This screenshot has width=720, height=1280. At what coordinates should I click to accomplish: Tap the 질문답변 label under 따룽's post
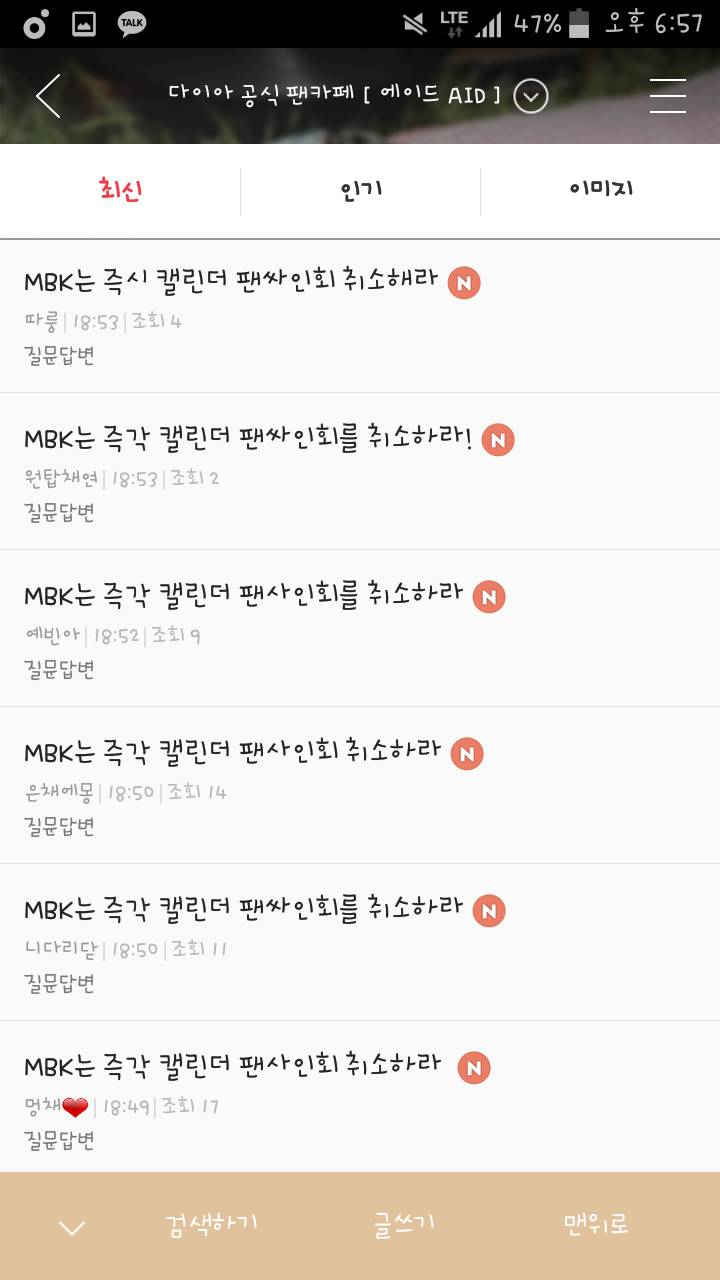pos(60,353)
